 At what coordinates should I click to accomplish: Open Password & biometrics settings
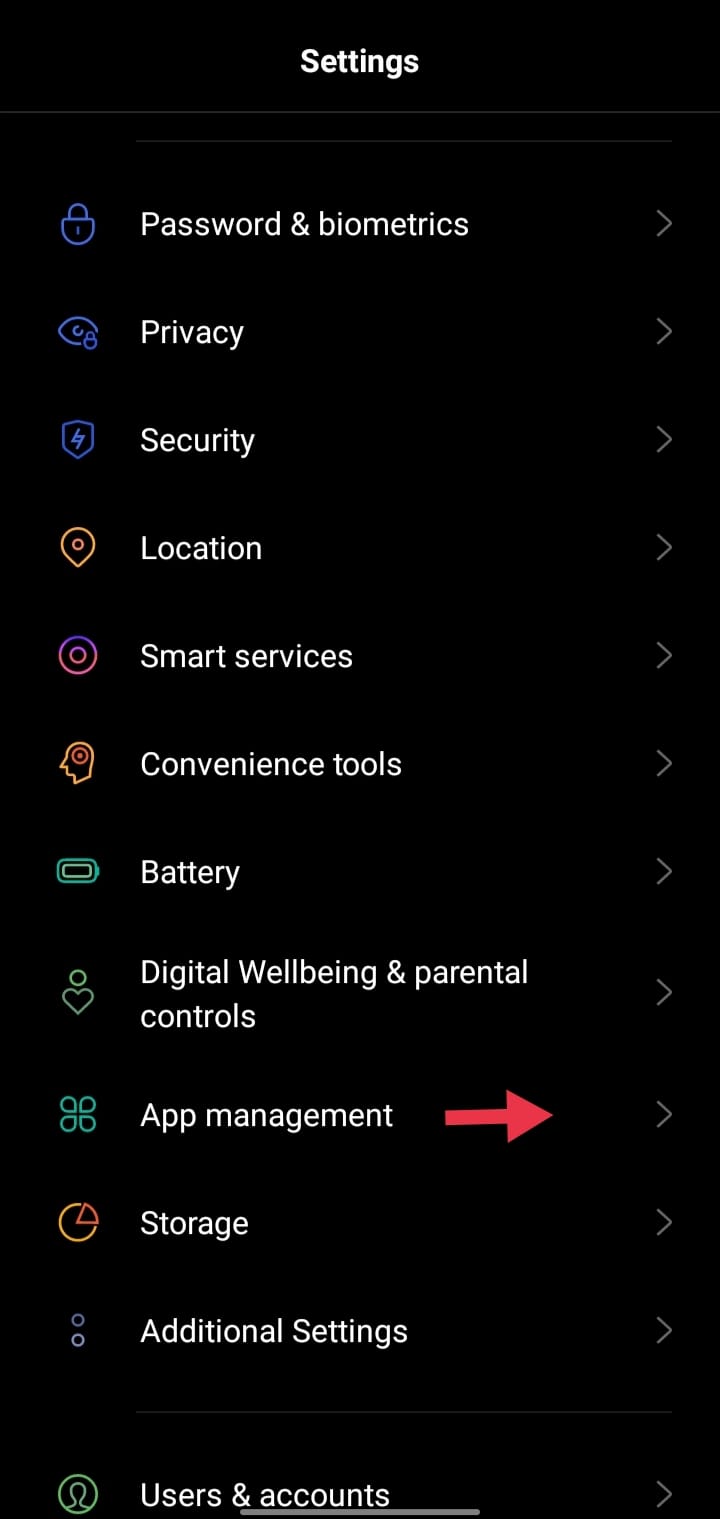point(360,224)
